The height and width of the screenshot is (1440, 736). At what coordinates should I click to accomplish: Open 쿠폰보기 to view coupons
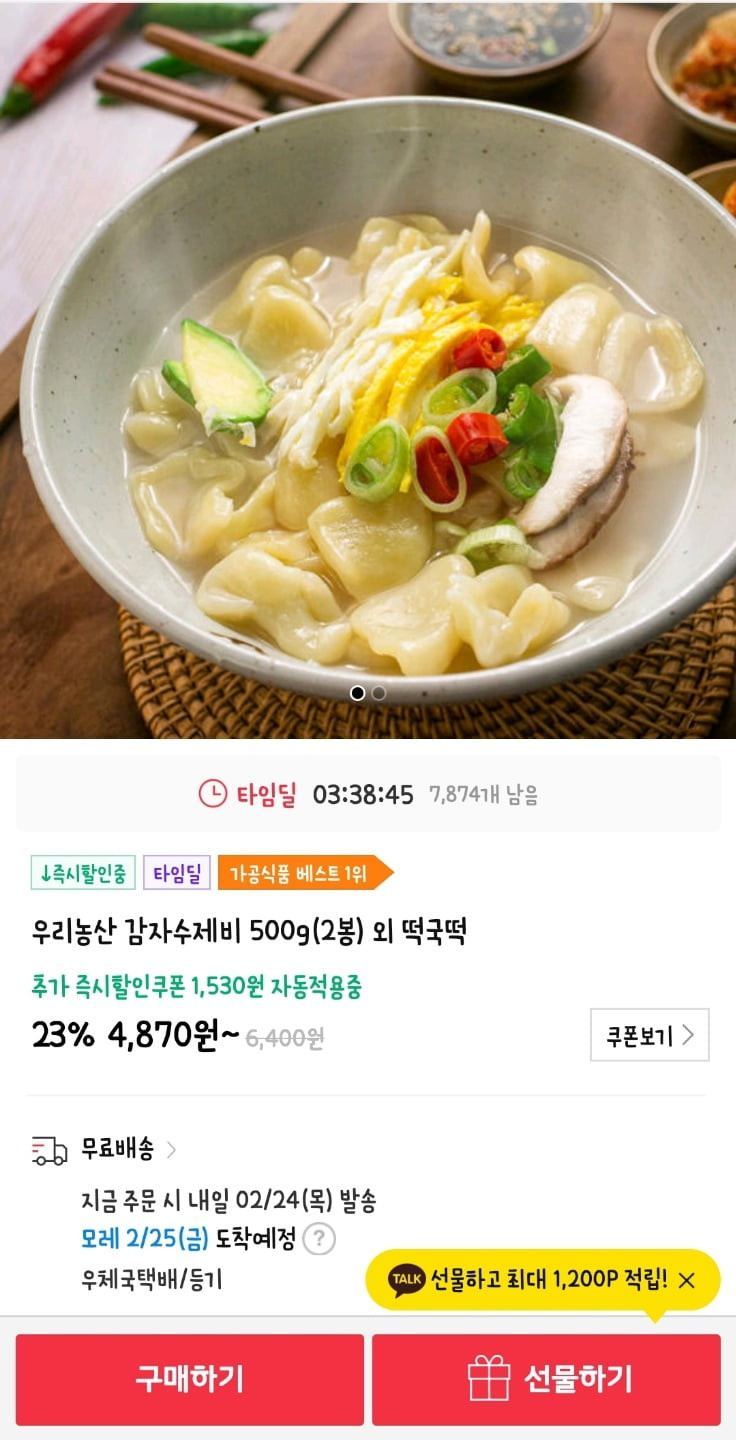click(x=649, y=1035)
